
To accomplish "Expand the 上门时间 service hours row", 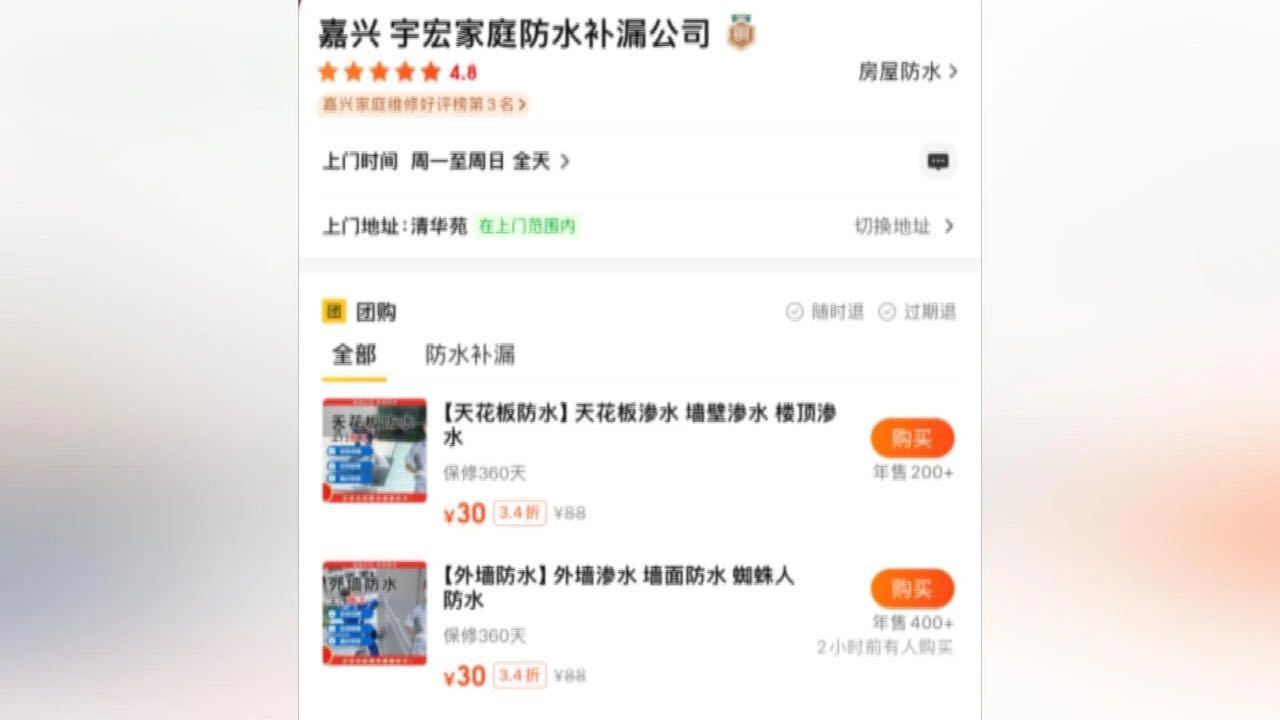I will click(x=446, y=161).
